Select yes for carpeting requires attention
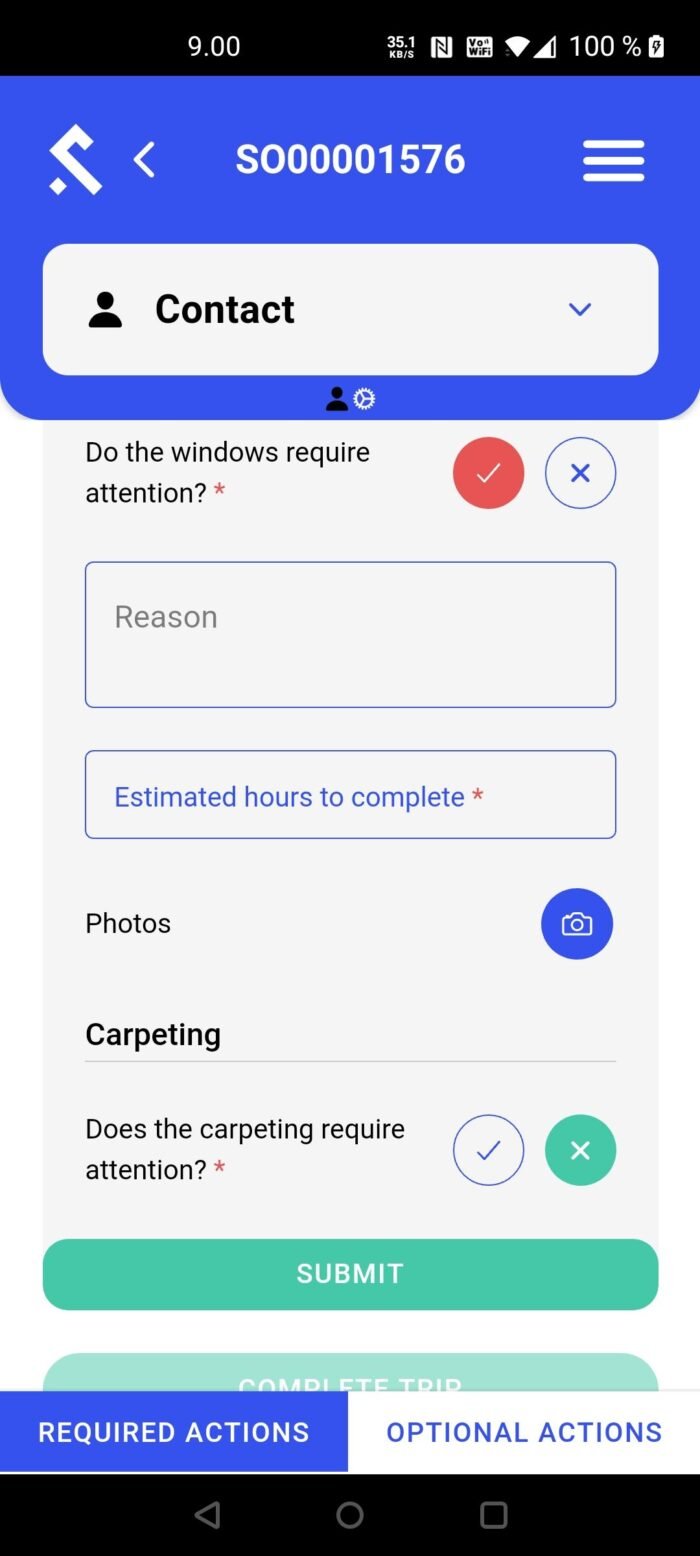Screen dimensions: 700x1556 pos(488,1150)
